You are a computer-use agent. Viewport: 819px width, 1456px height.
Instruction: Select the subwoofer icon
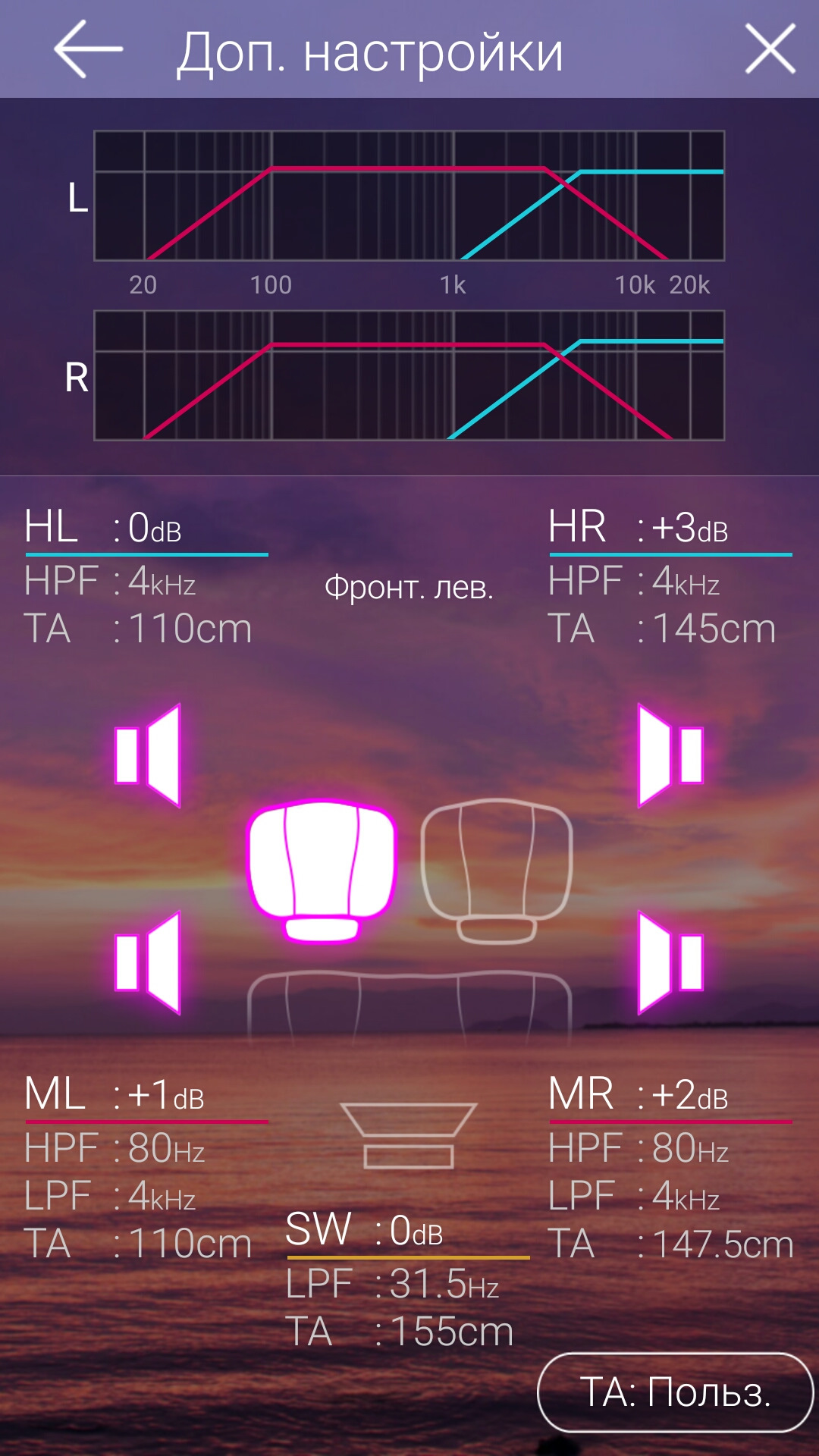pyautogui.click(x=409, y=1135)
